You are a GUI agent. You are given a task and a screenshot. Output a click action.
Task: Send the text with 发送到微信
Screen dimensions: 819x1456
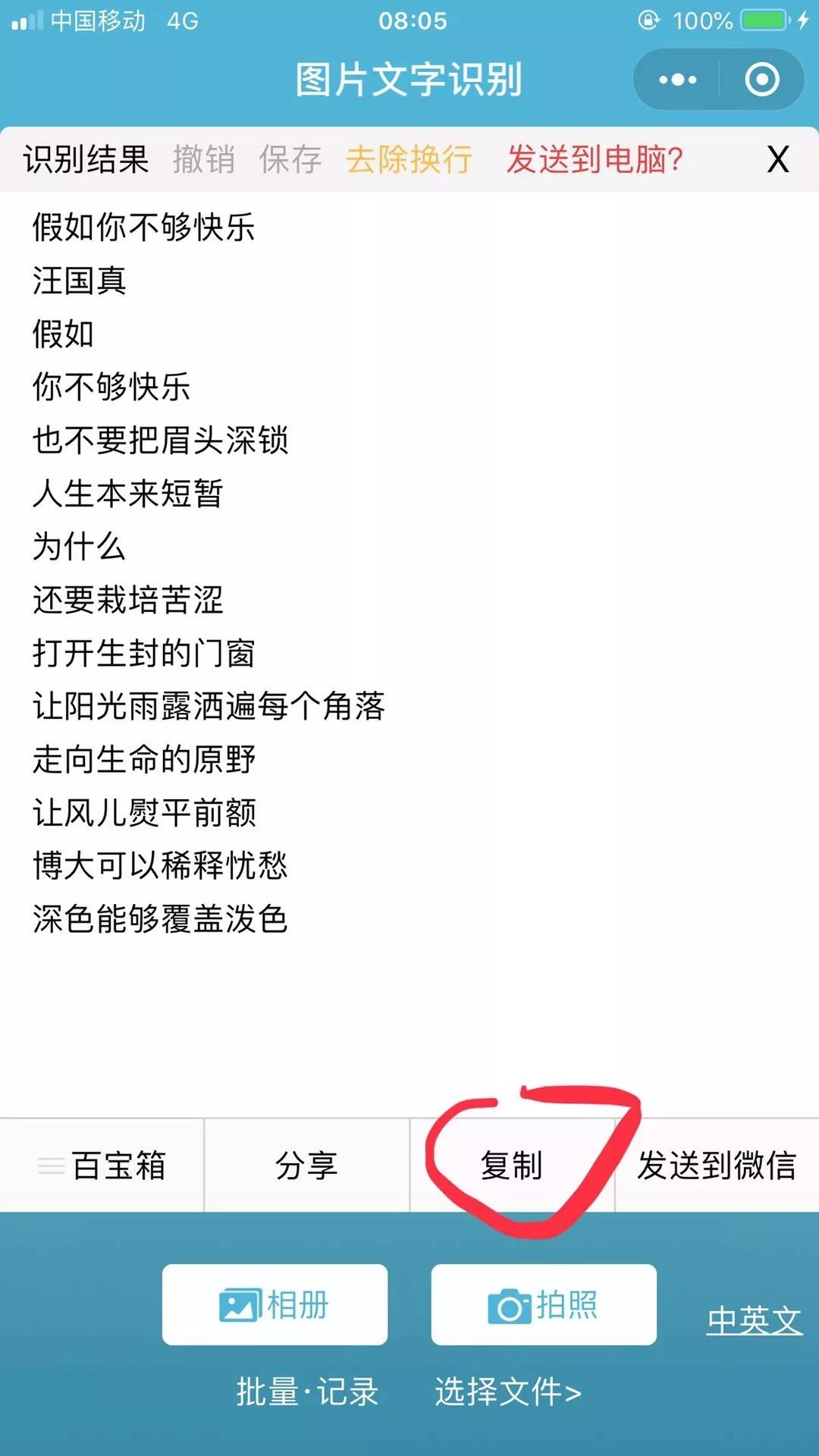click(x=717, y=1166)
